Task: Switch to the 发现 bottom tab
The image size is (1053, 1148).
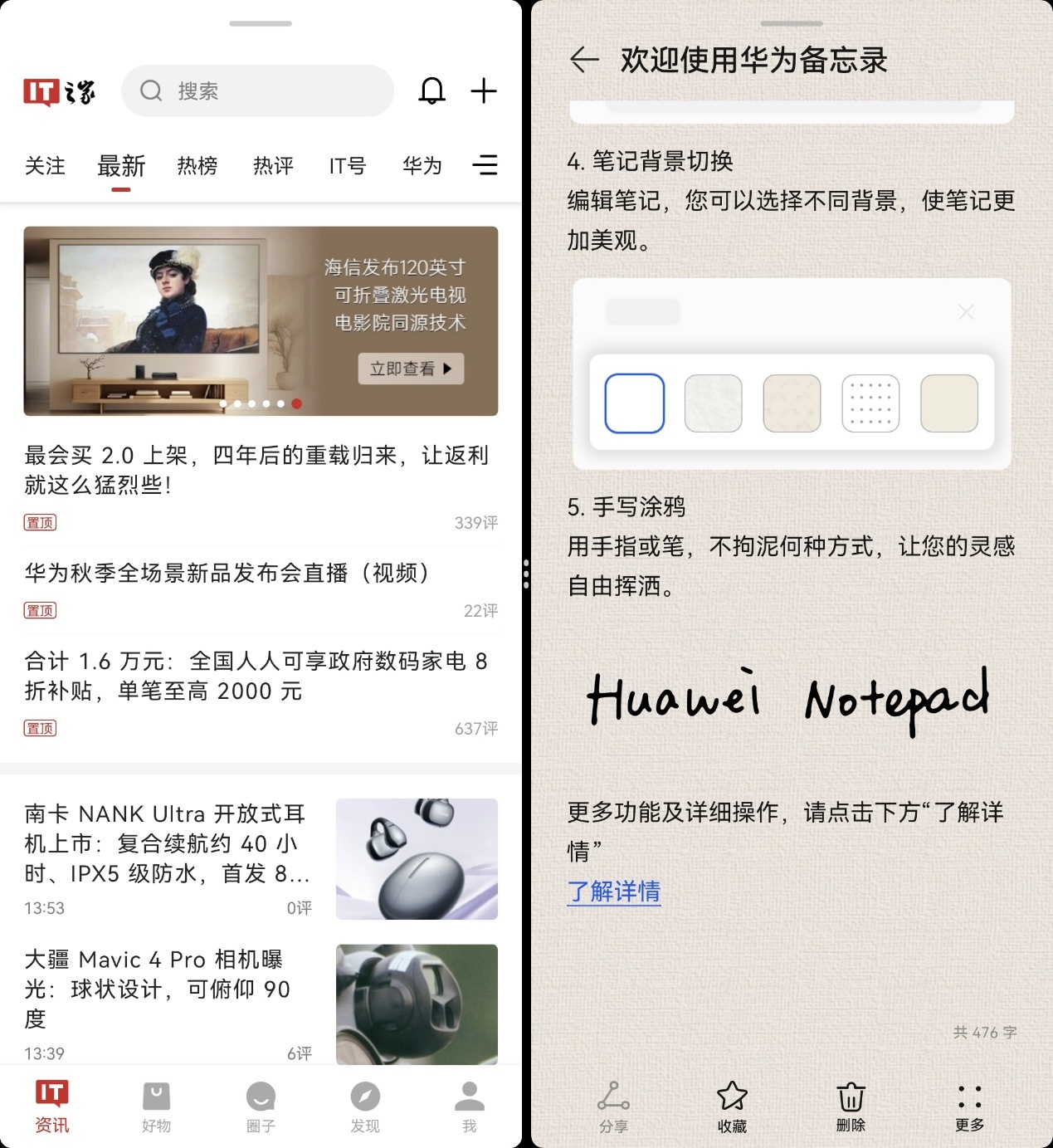Action: (365, 1106)
